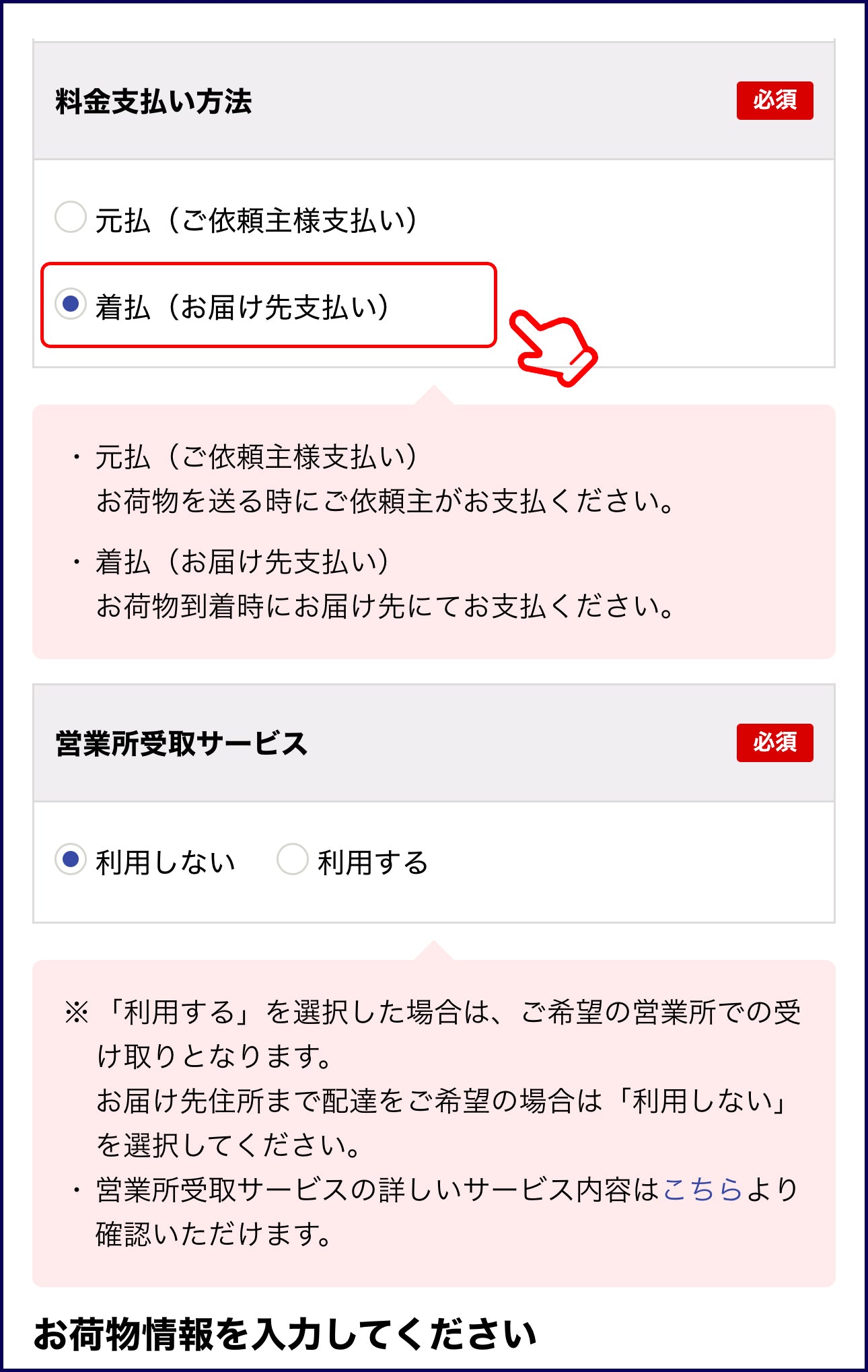The width and height of the screenshot is (868, 1372).
Task: Choose 利用する for 営業所受取サービス
Action: click(x=293, y=860)
